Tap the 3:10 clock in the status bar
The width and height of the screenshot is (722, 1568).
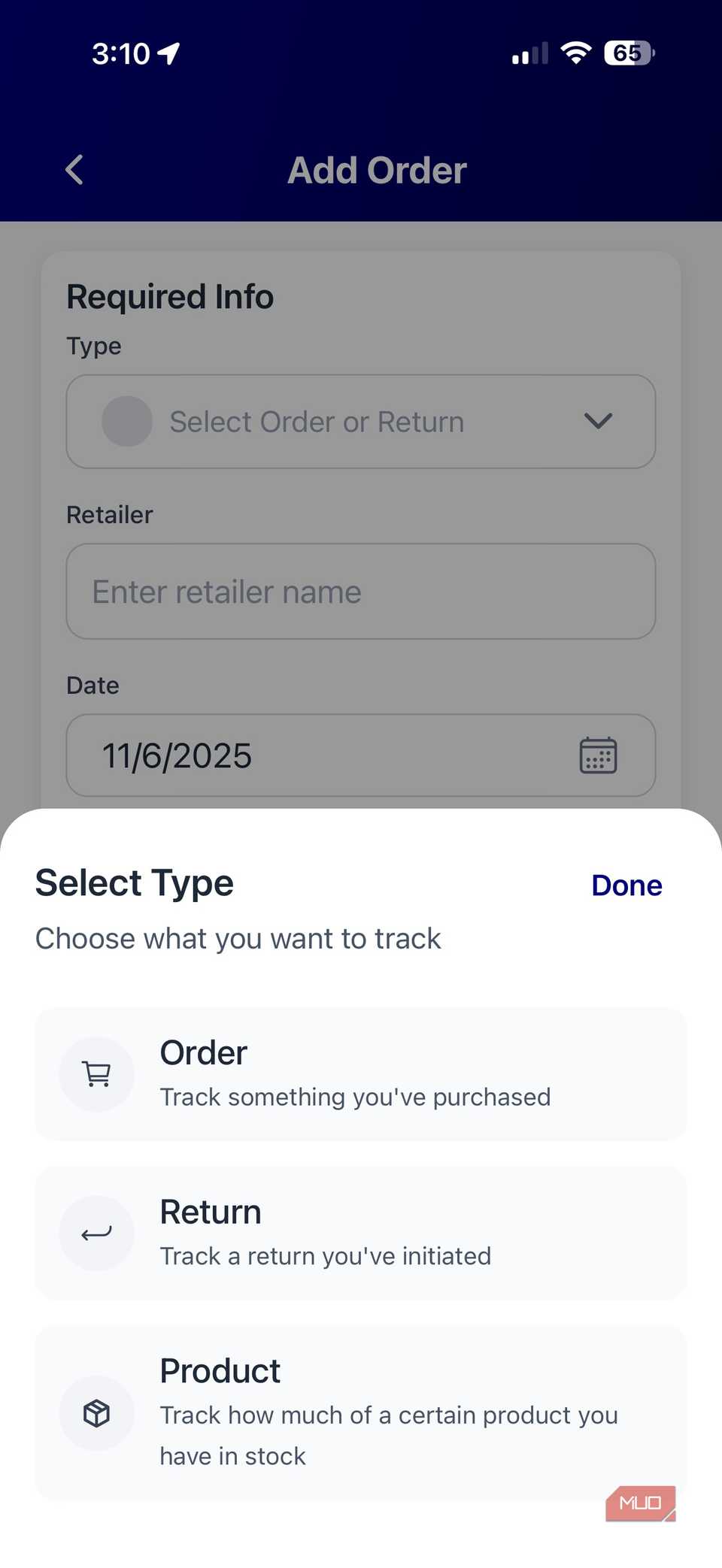click(120, 53)
